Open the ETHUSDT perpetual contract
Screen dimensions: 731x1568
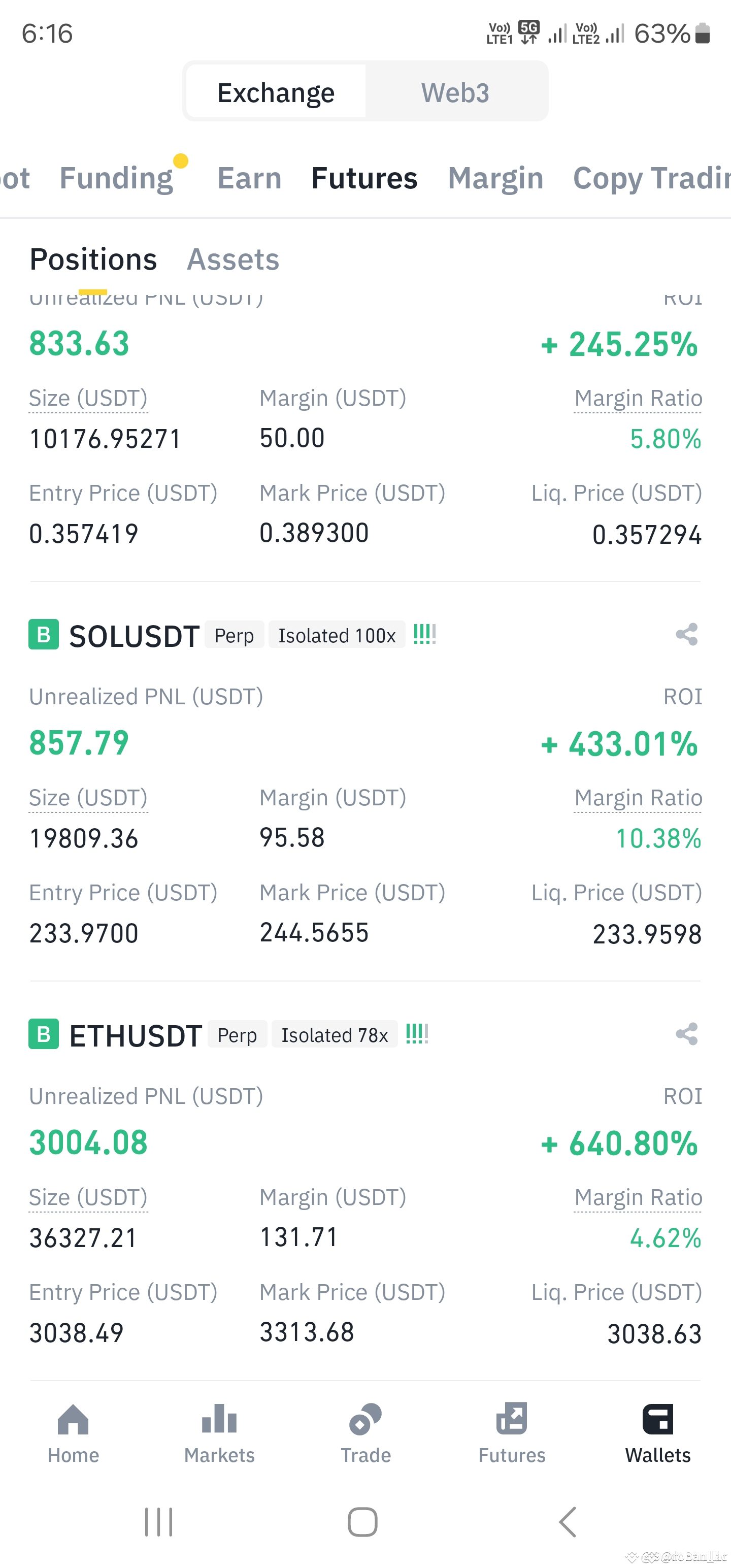(135, 1035)
